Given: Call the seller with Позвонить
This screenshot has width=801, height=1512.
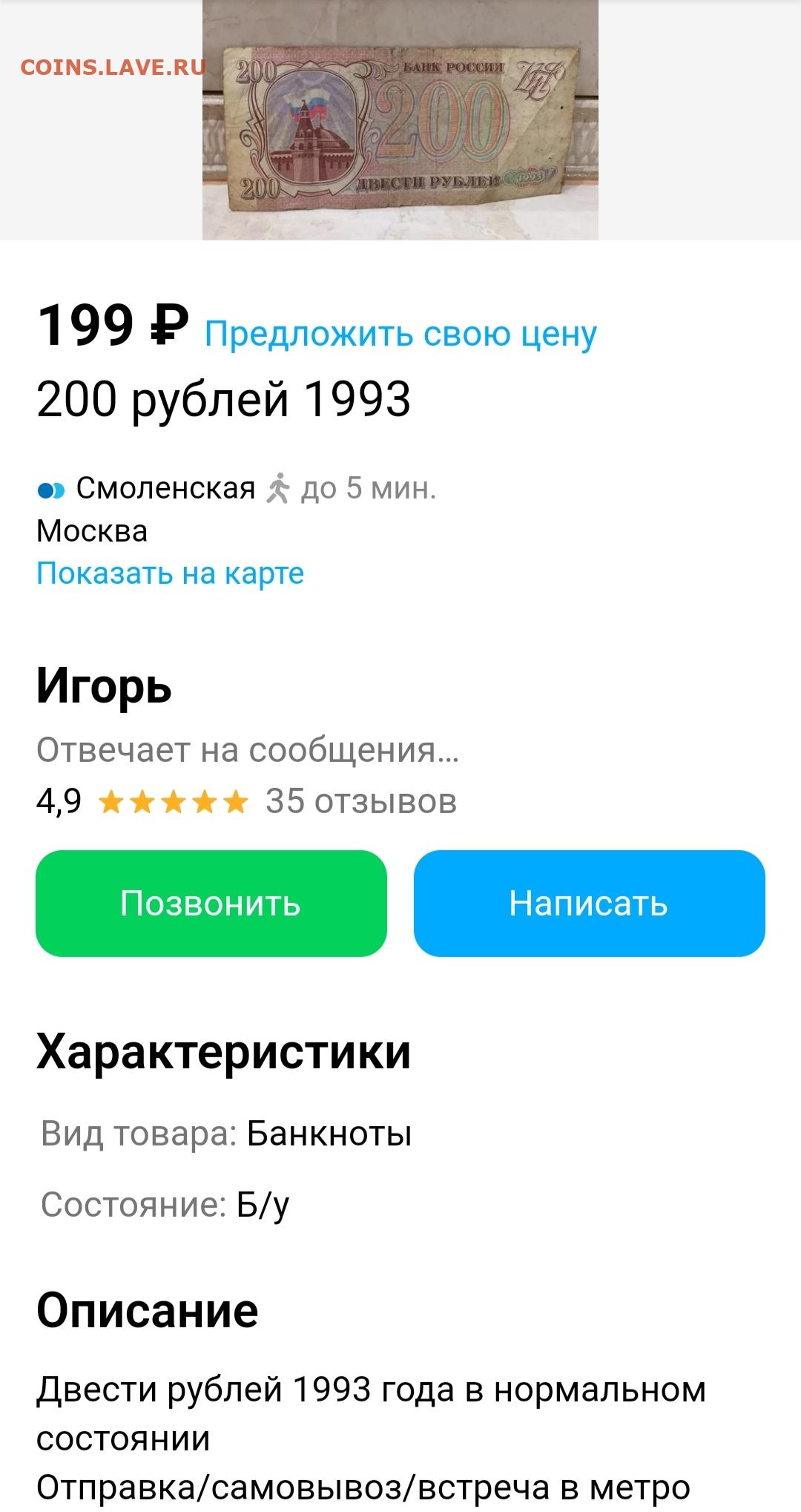Looking at the screenshot, I should (211, 903).
